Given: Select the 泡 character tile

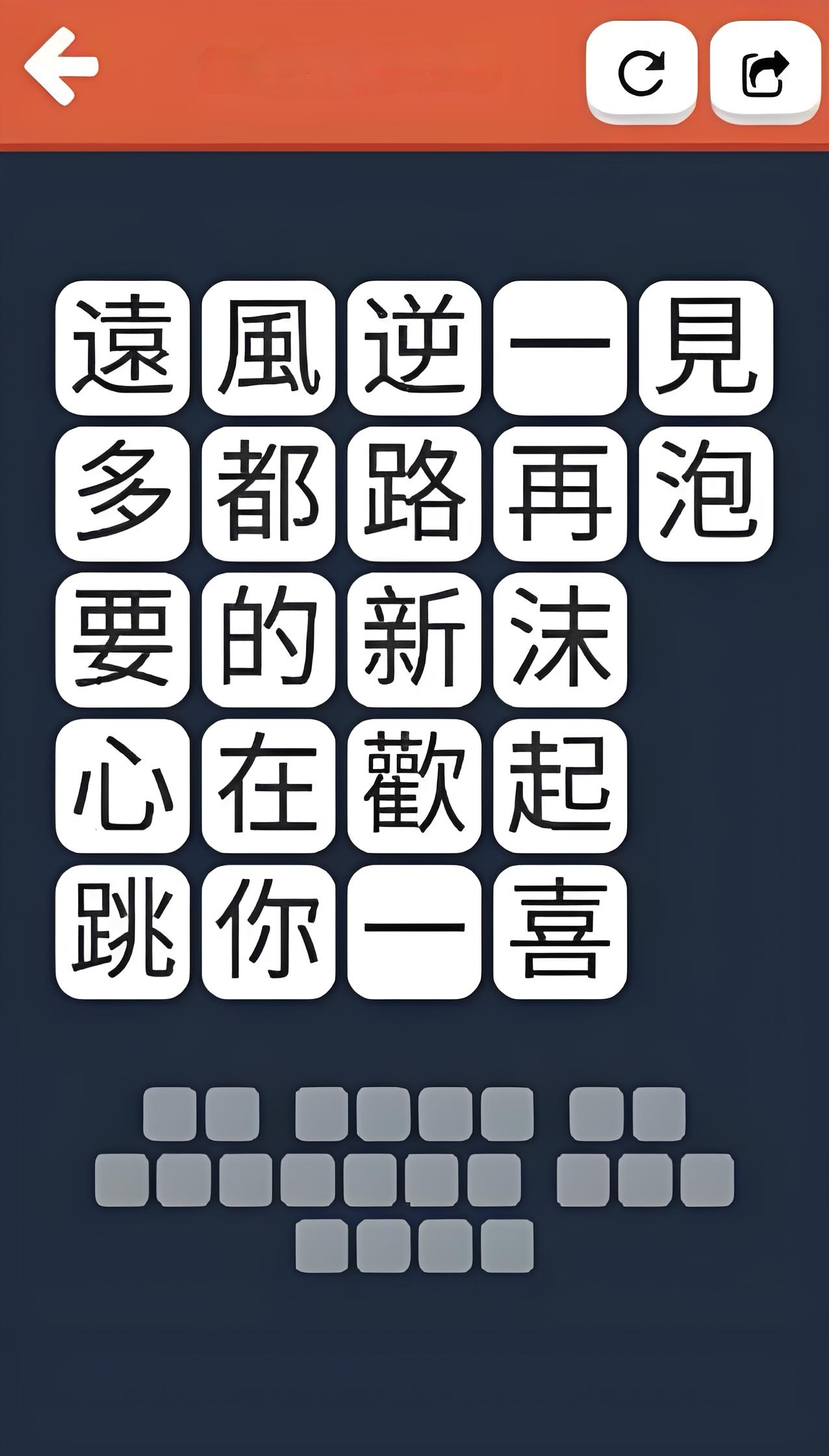Looking at the screenshot, I should (x=706, y=493).
